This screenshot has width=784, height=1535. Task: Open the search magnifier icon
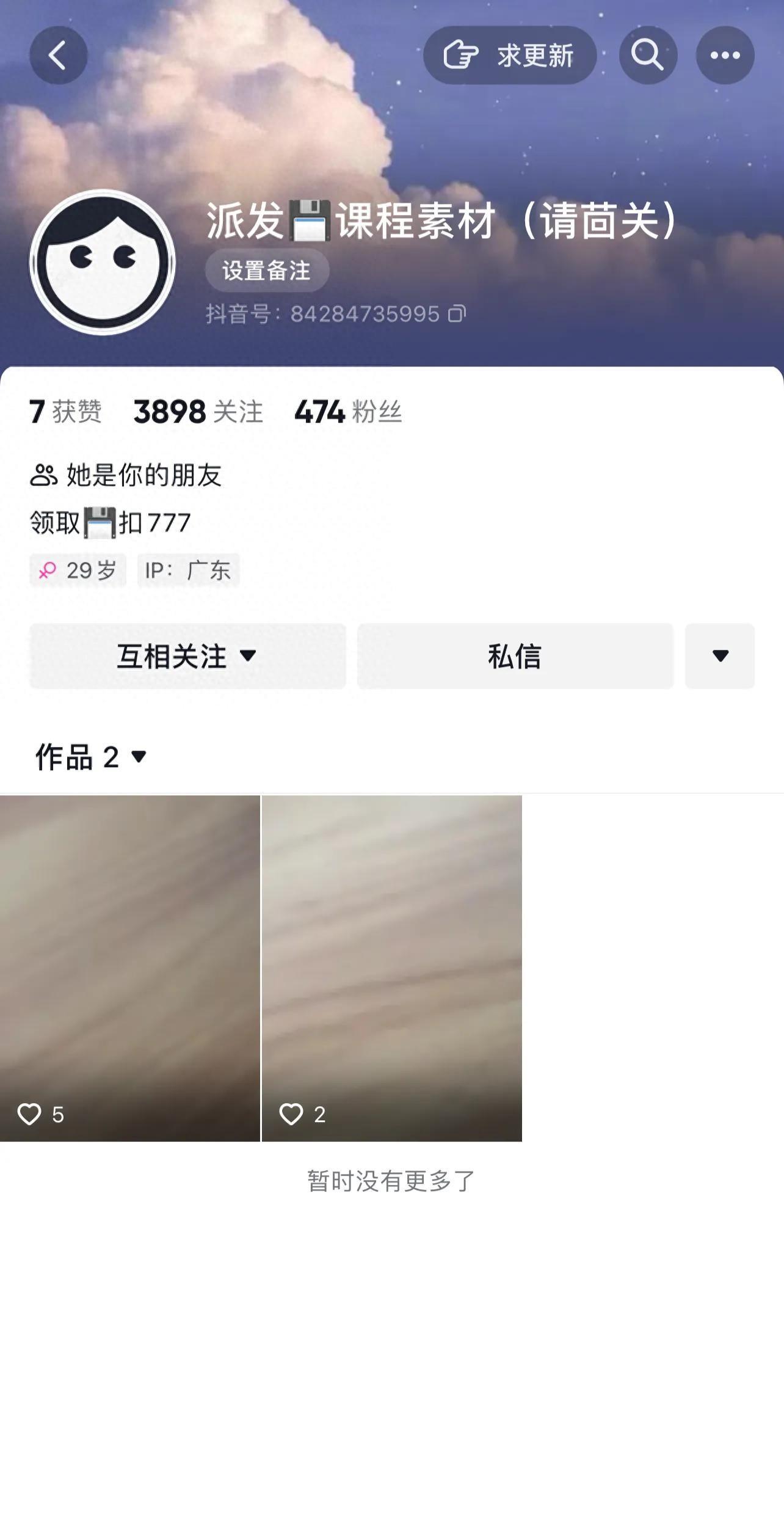(647, 56)
